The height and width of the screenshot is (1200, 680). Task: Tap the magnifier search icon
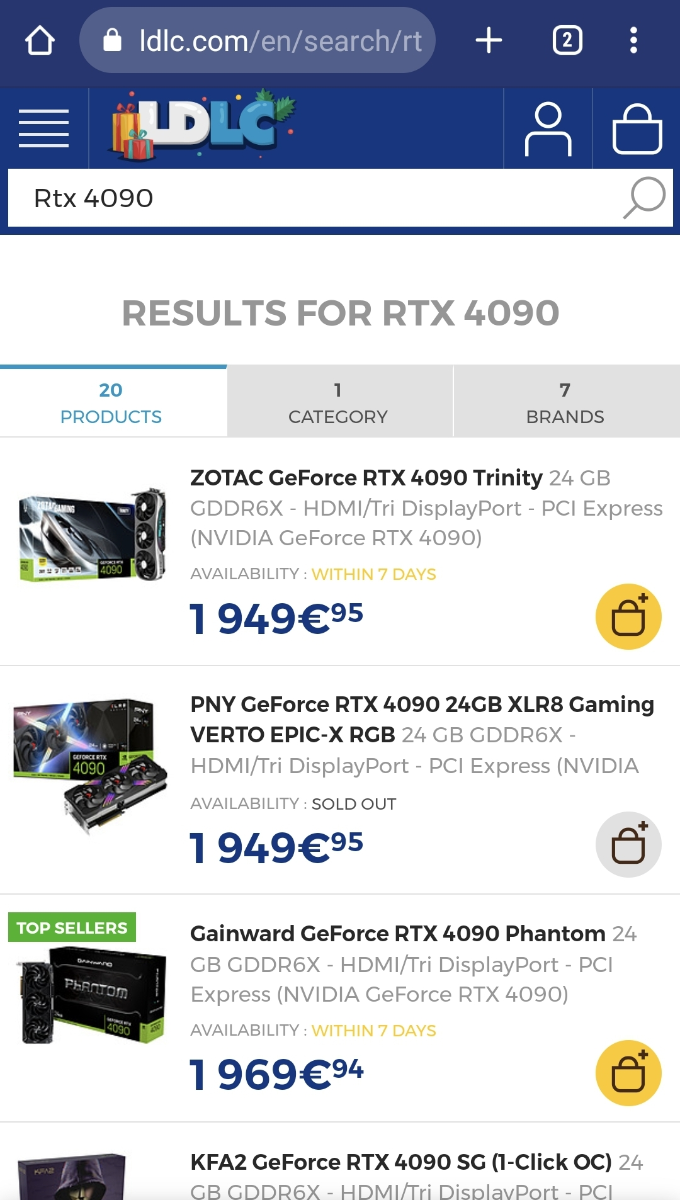644,198
